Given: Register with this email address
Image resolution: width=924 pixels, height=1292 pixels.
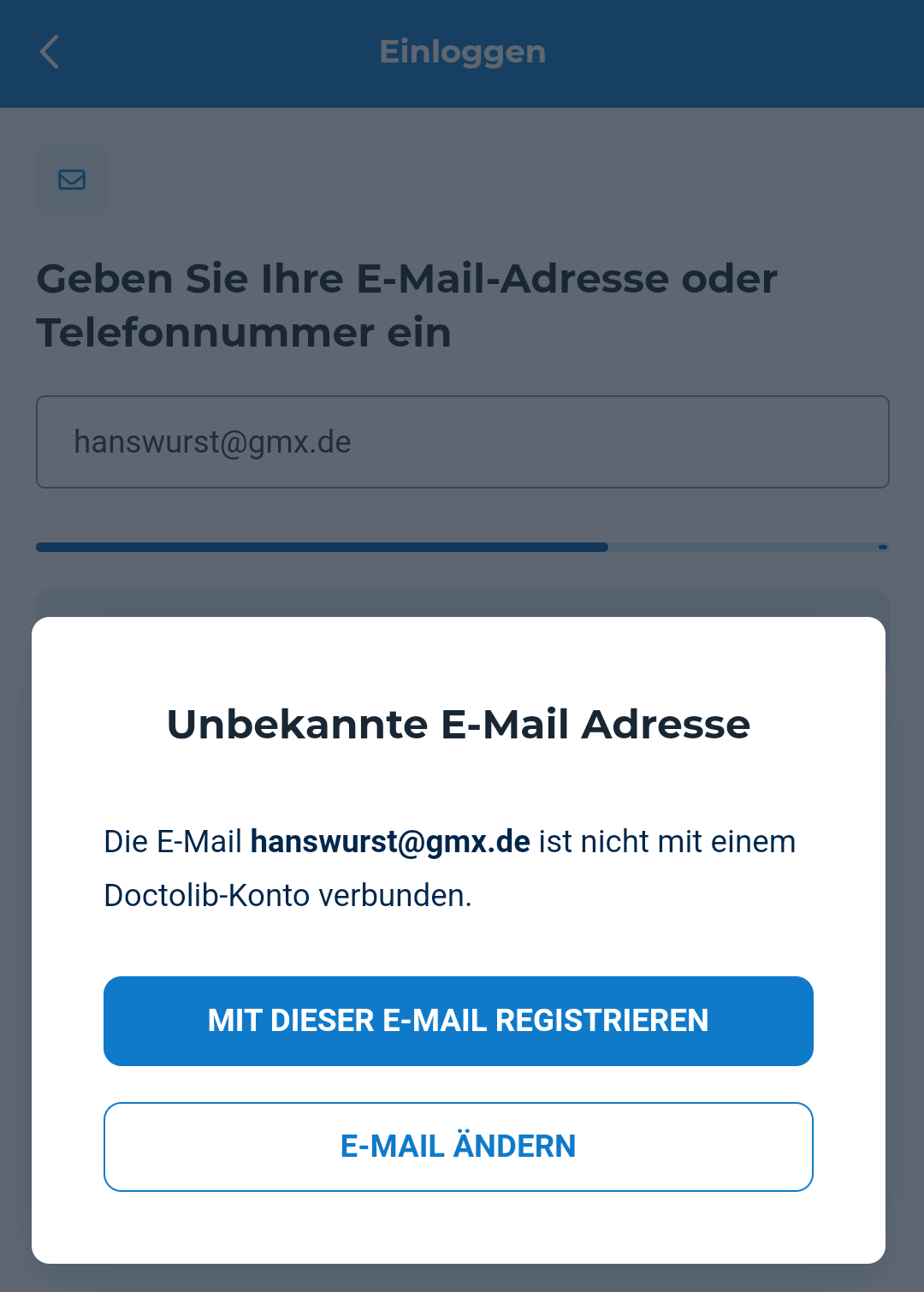Looking at the screenshot, I should coord(458,1021).
